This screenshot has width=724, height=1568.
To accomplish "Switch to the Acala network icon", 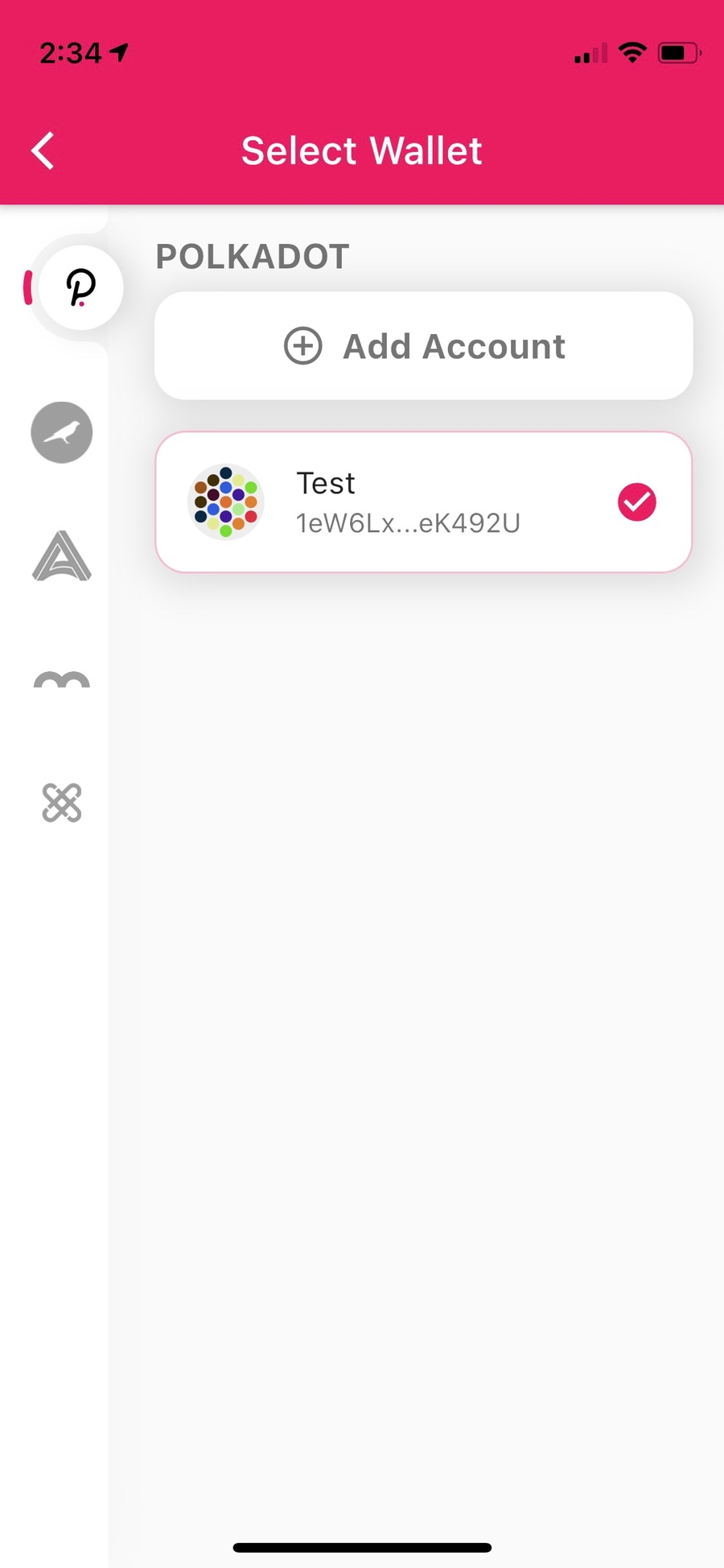I will click(62, 556).
